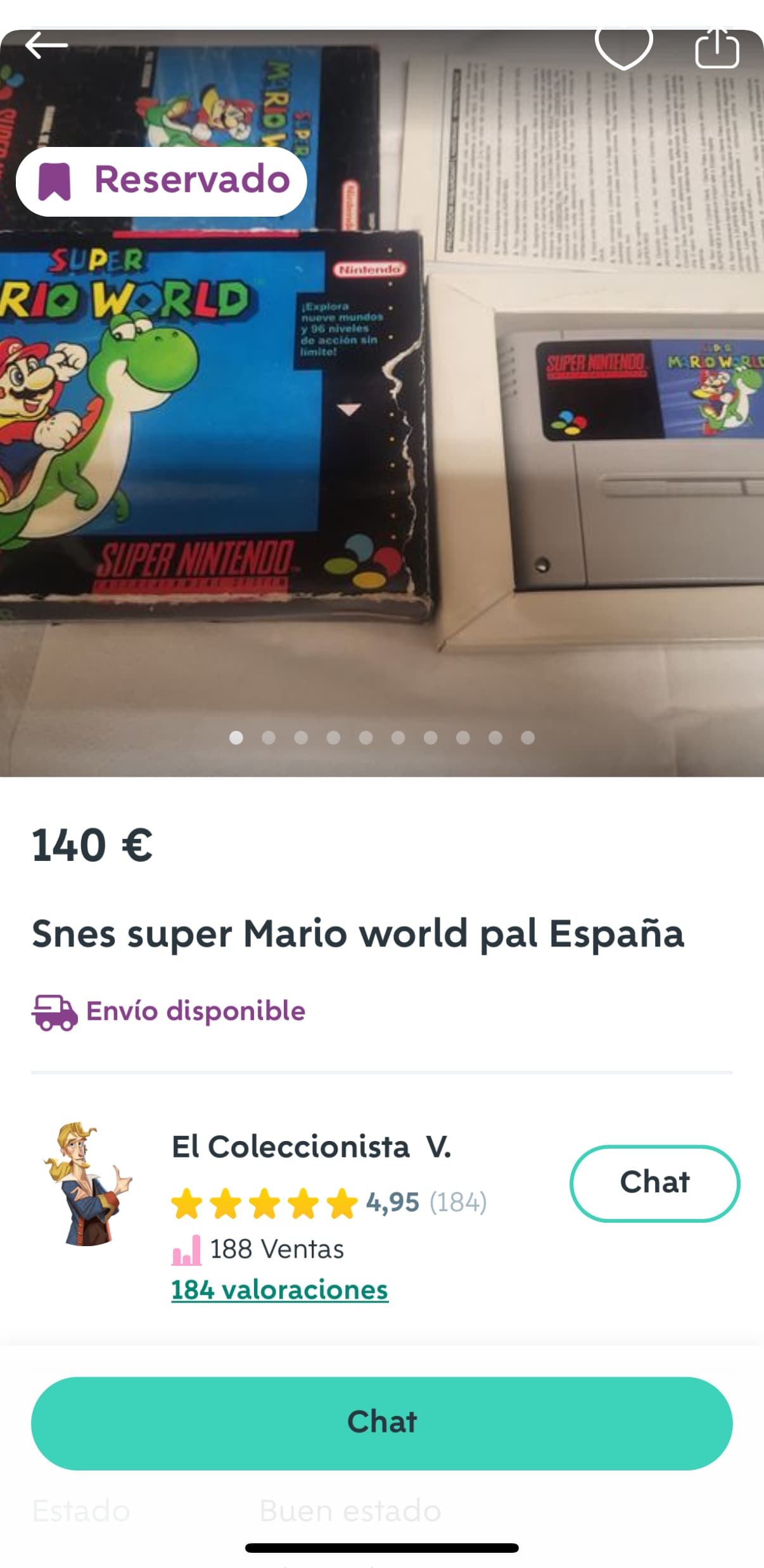Tap the outlined Chat button beside the seller
Image resolution: width=764 pixels, height=1568 pixels.
(x=654, y=1182)
